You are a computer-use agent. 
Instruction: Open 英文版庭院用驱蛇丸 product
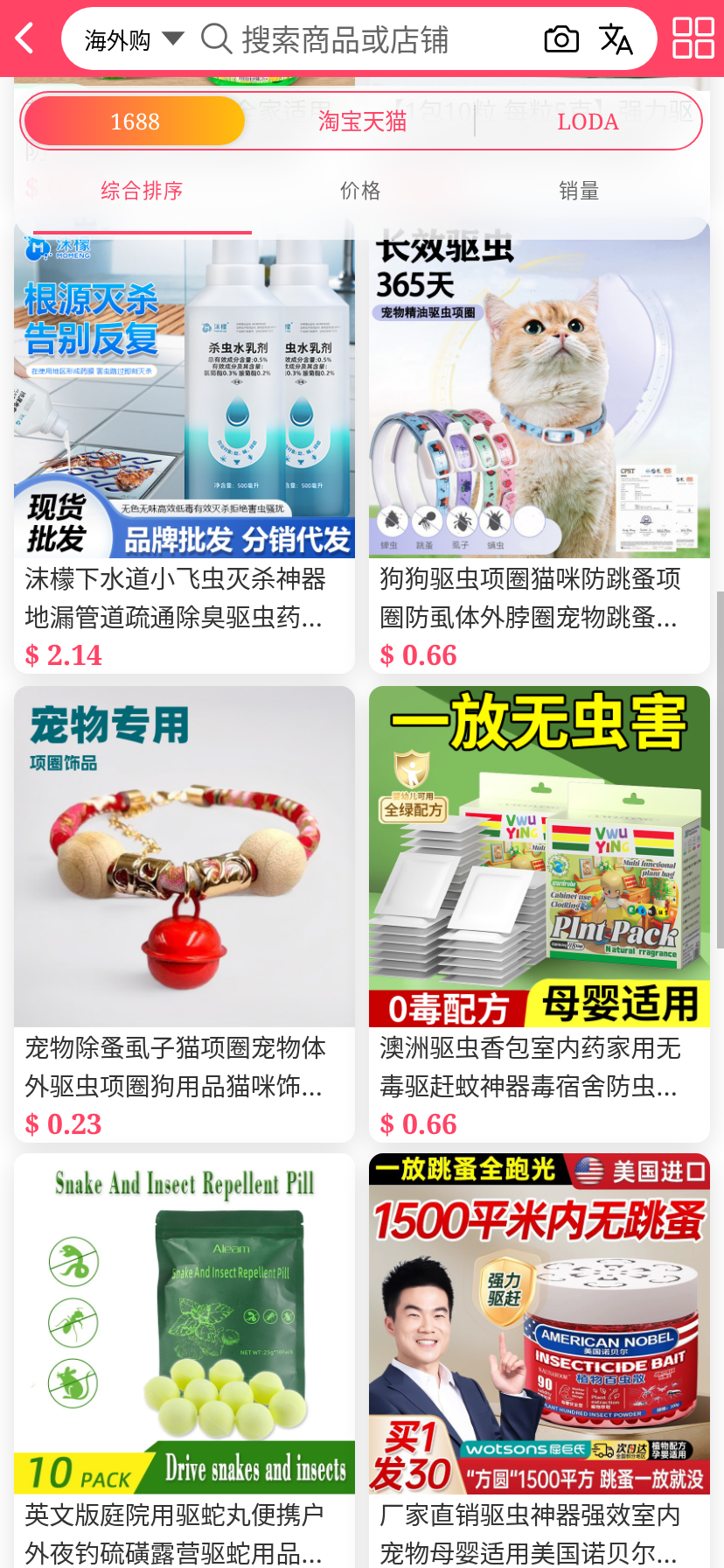tap(184, 1356)
